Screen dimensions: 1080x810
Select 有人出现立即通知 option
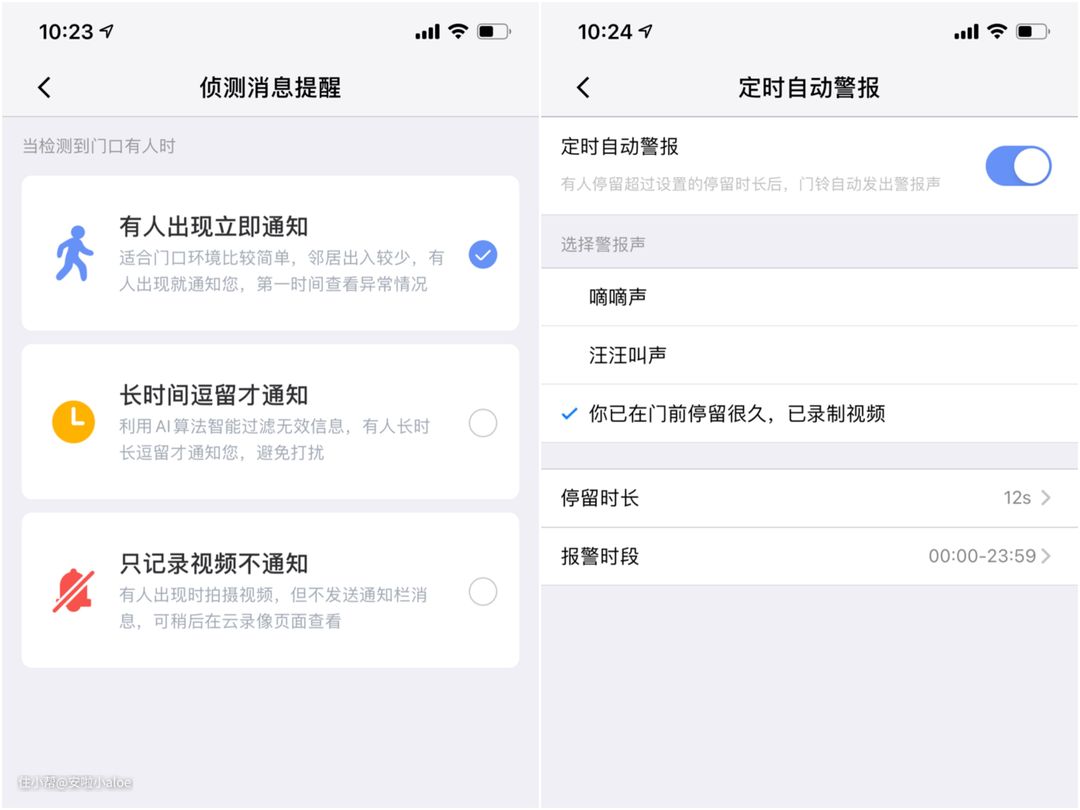tap(482, 255)
